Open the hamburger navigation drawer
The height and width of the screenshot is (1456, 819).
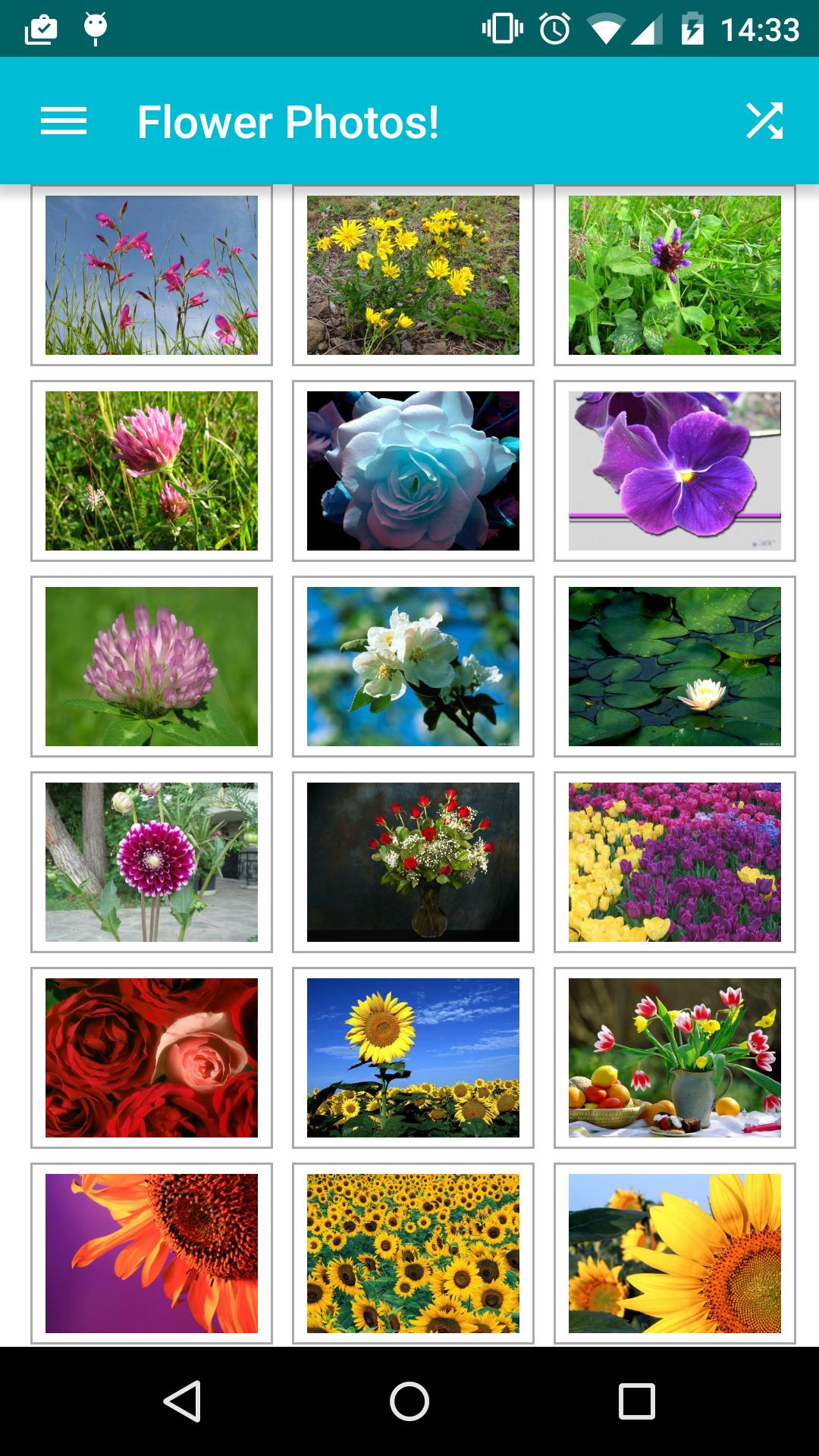tap(64, 121)
